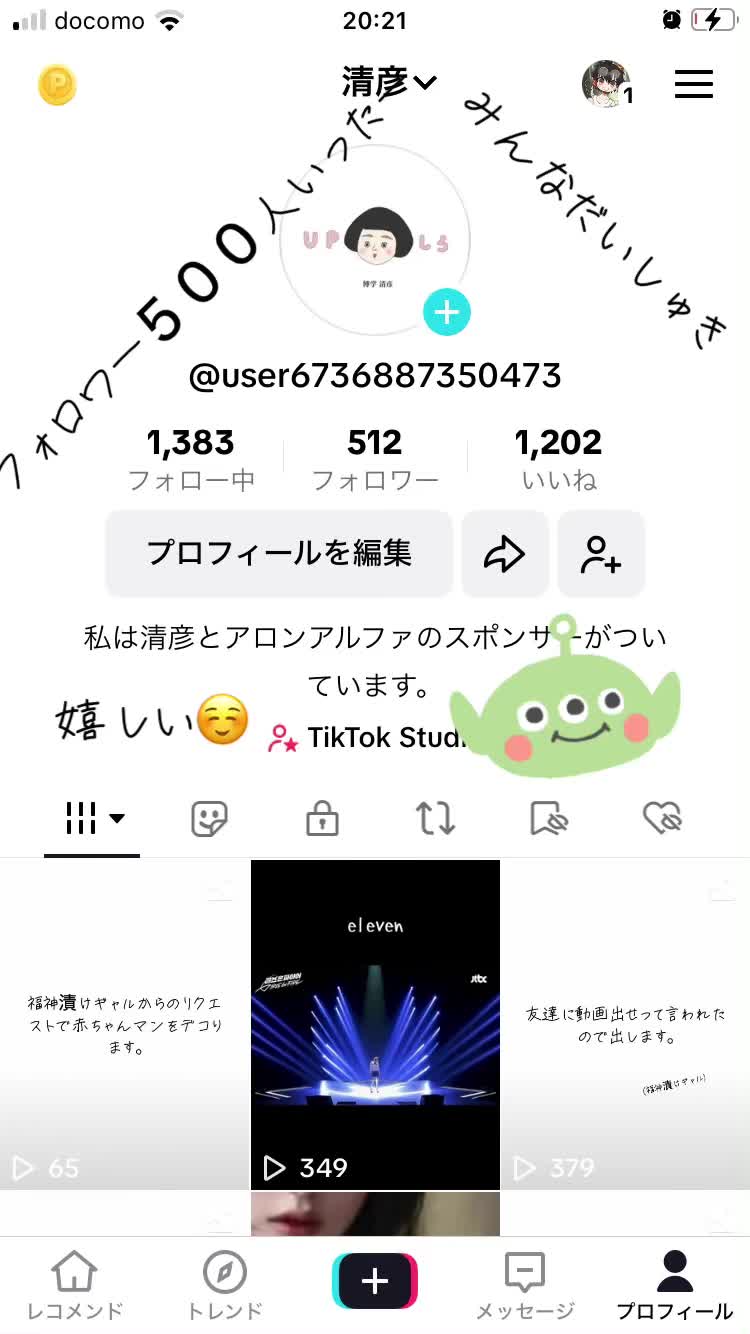Image resolution: width=750 pixels, height=1334 pixels.
Task: Create a new post with plus button
Action: pyautogui.click(x=375, y=1281)
